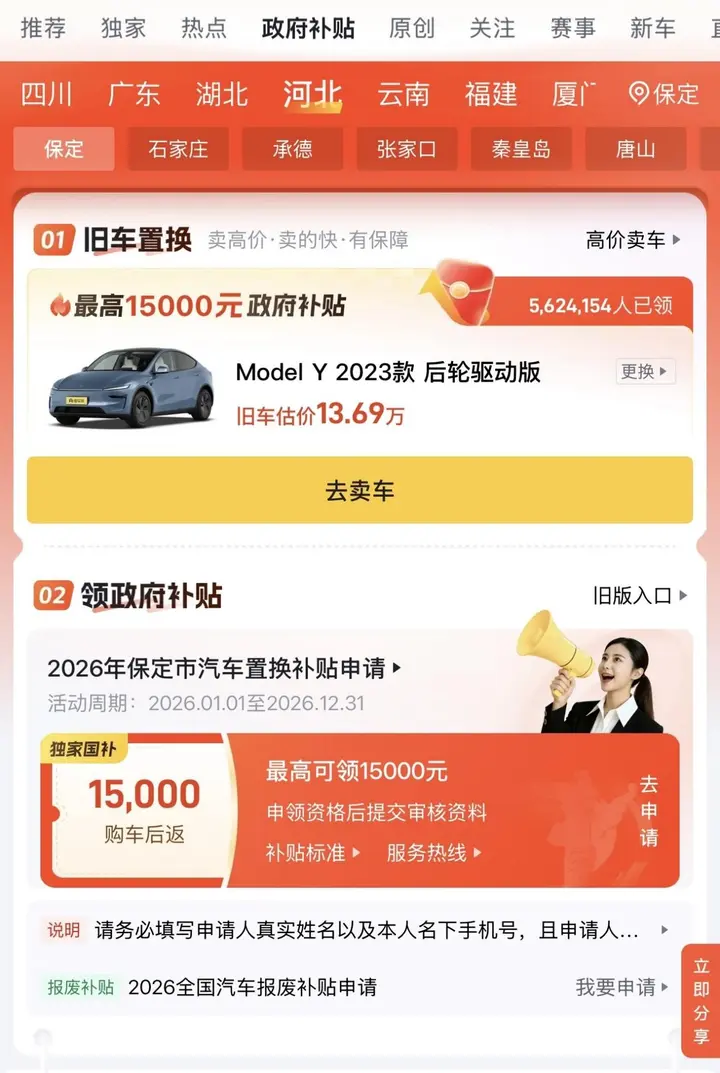Tap 更换 to change the car
The image size is (720, 1073).
pos(645,371)
